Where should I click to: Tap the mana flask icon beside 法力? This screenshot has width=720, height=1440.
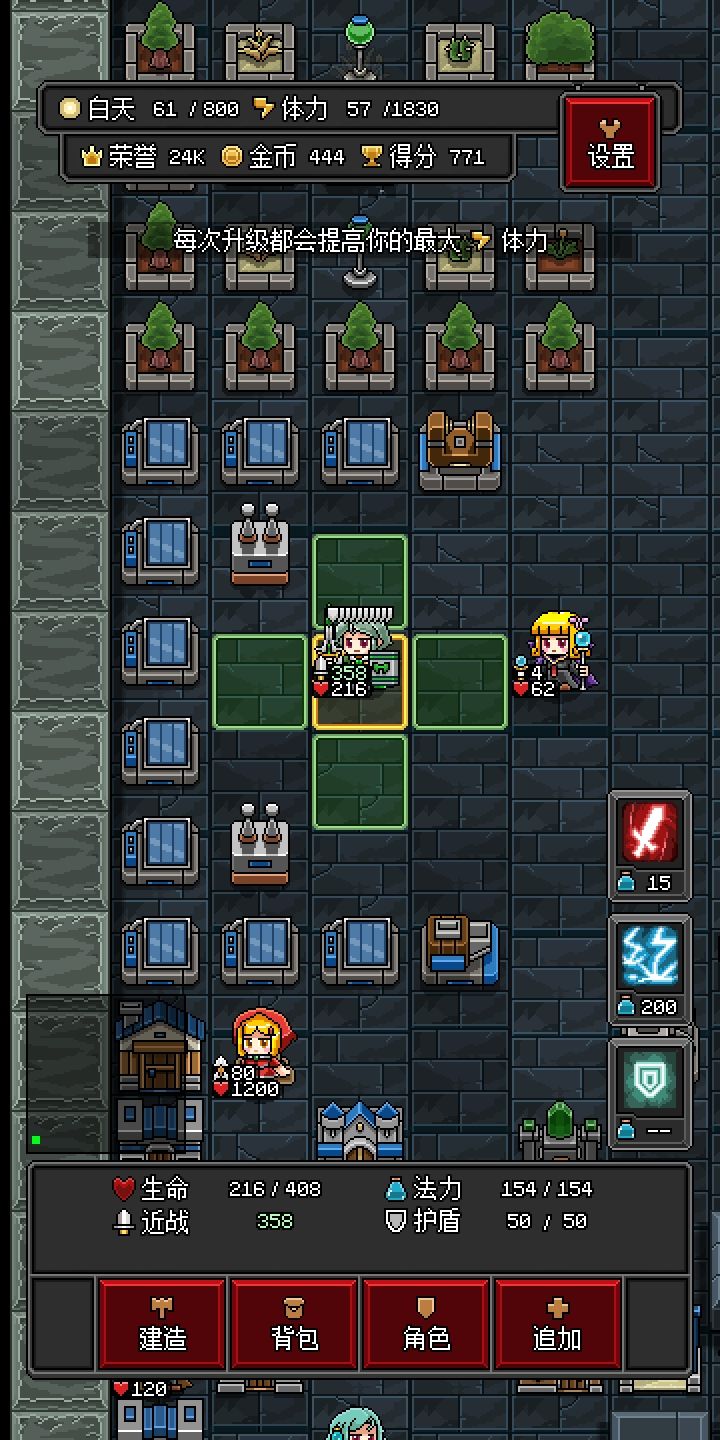394,1189
